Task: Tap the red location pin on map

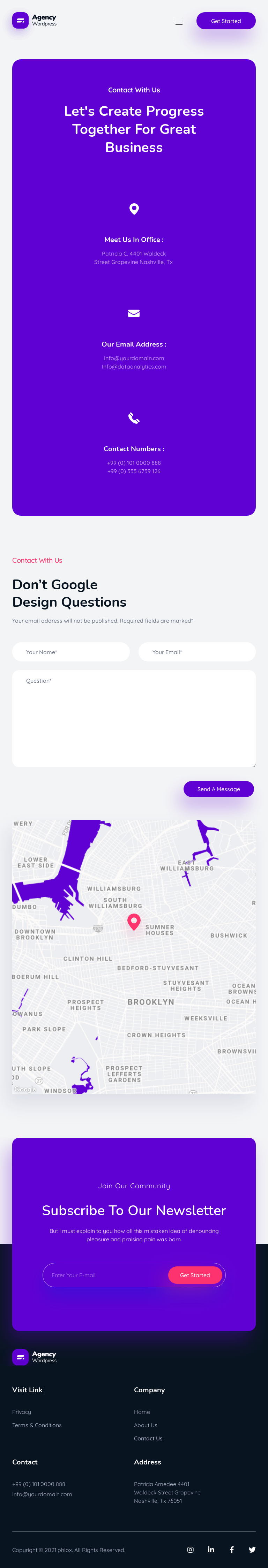Action: 134,921
